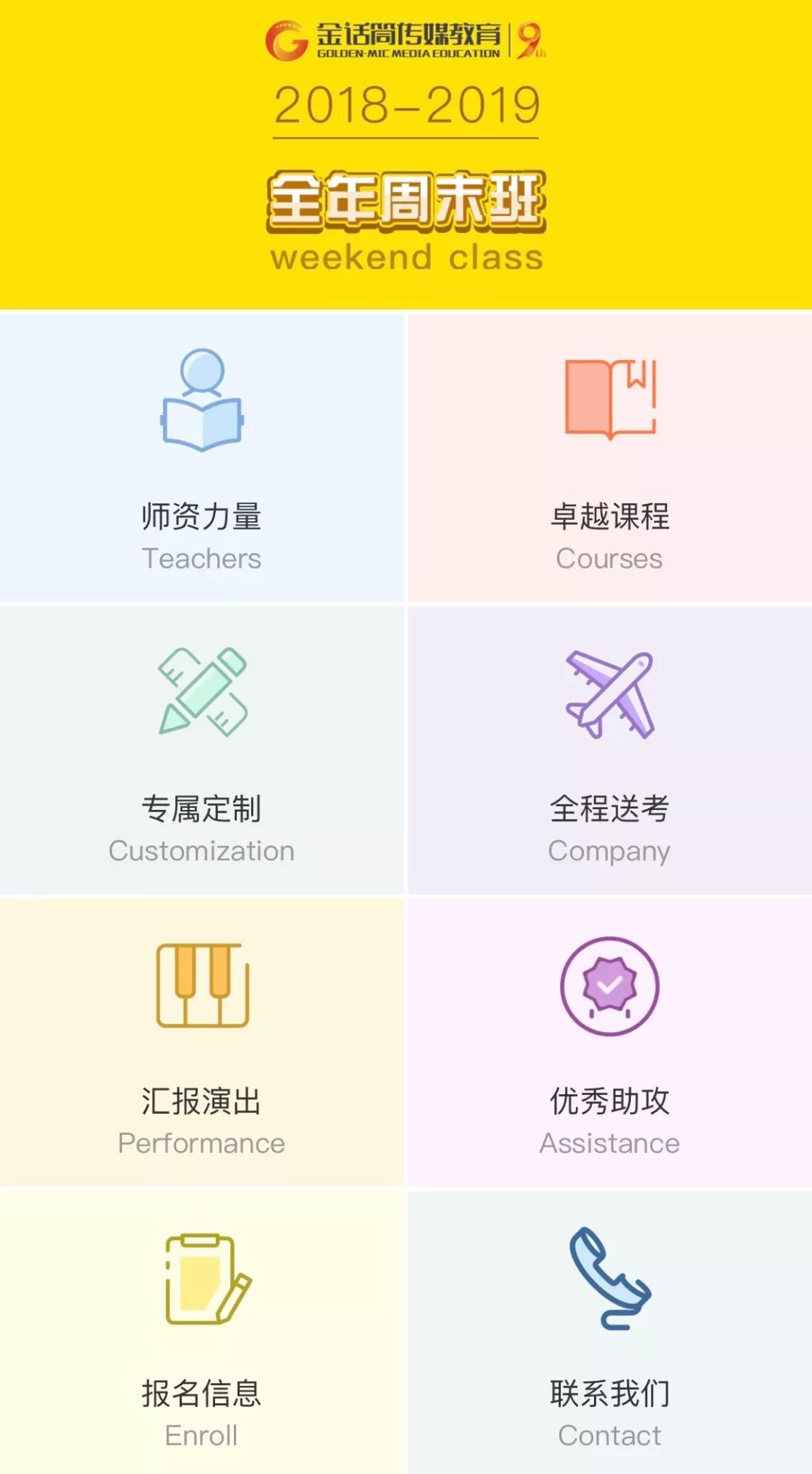View the 汇报演出 Performance section
Screen dimensions: 812x1474
point(201,1042)
